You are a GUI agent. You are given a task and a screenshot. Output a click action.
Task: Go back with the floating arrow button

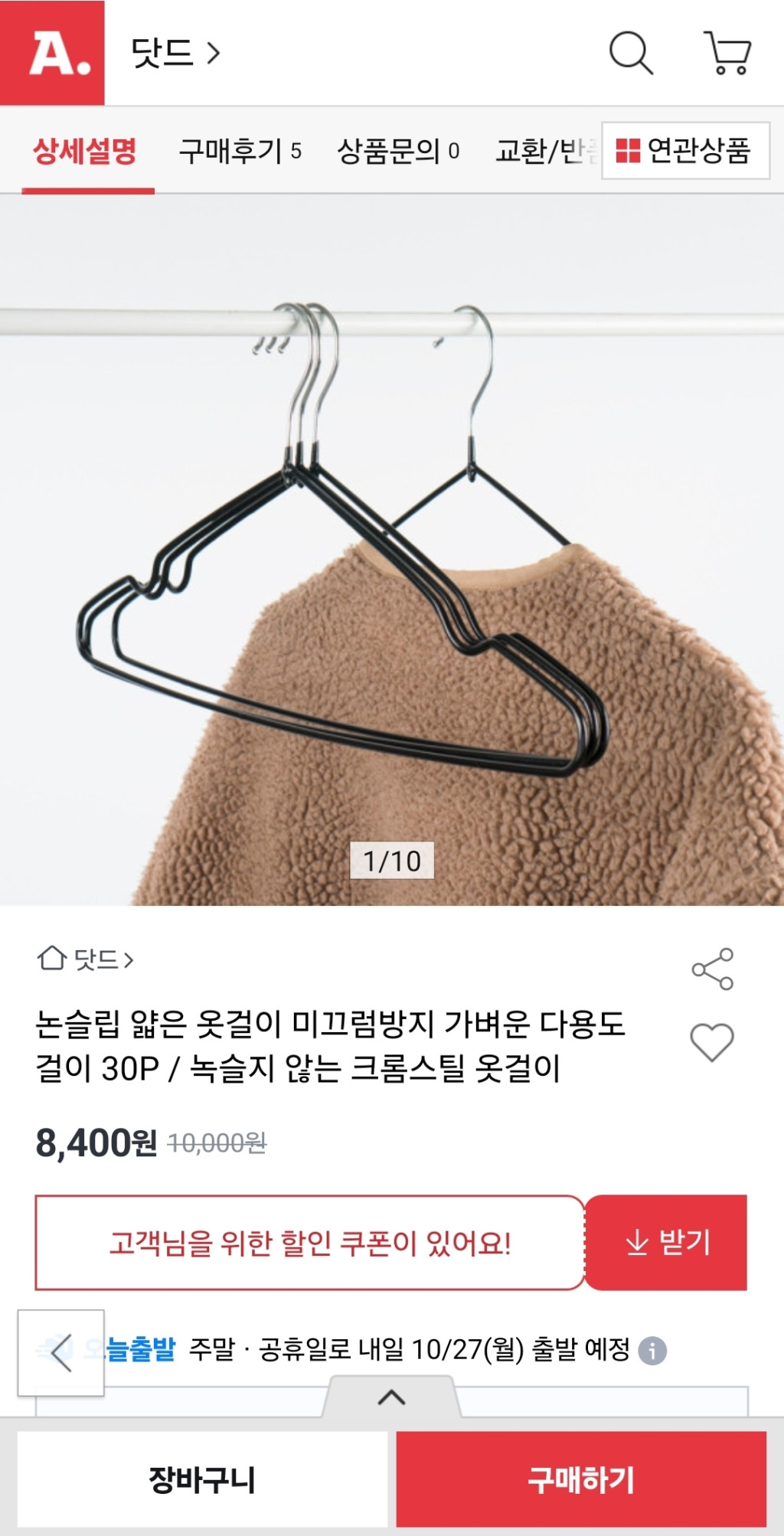click(61, 1352)
